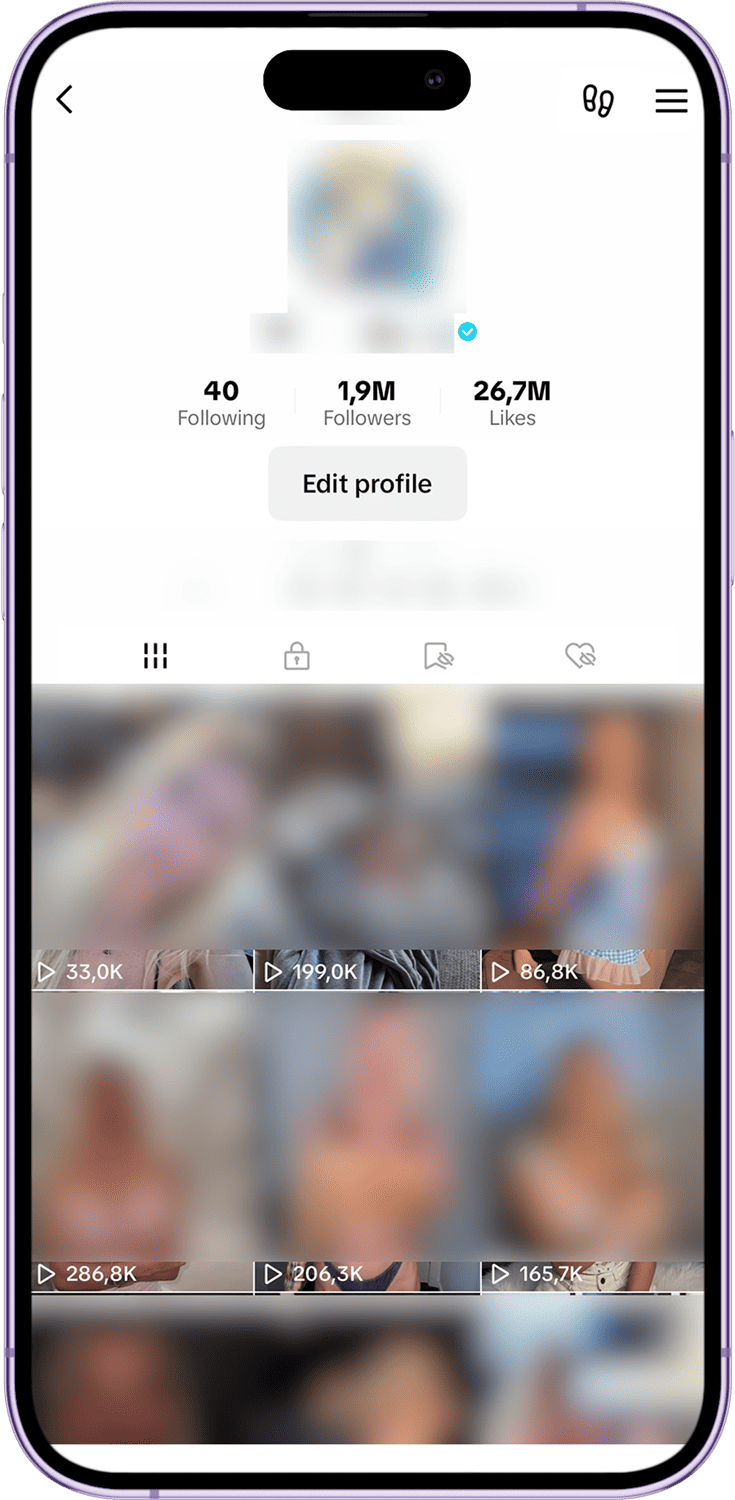Play the video with 33,0K views

pyautogui.click(x=142, y=840)
